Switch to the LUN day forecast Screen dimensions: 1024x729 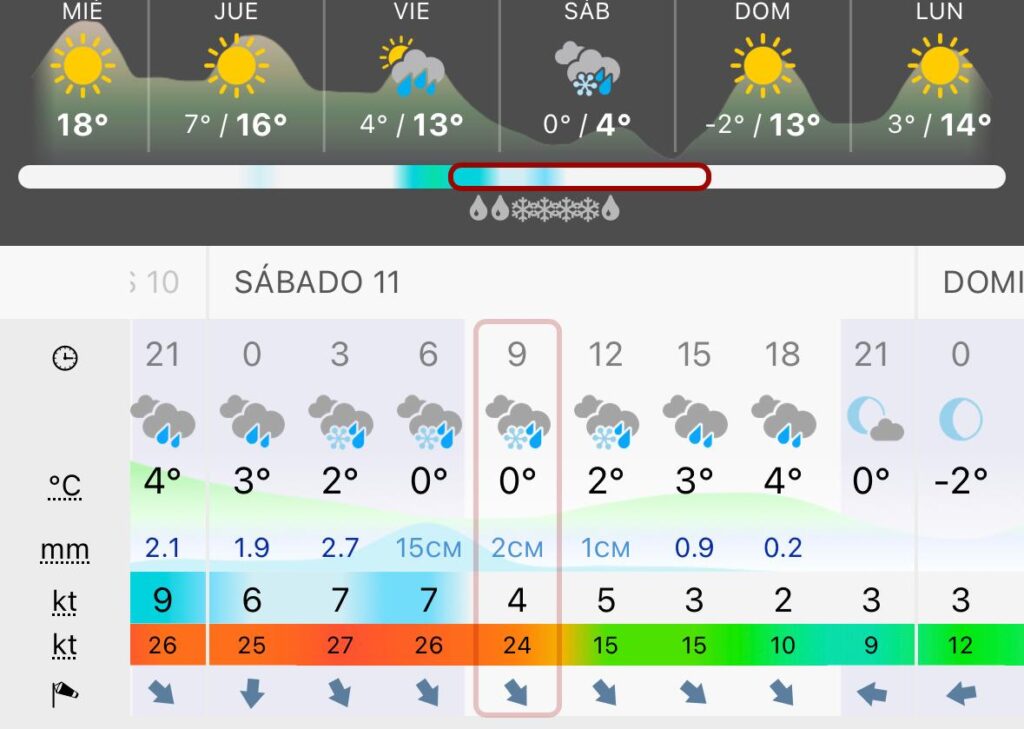[x=939, y=75]
